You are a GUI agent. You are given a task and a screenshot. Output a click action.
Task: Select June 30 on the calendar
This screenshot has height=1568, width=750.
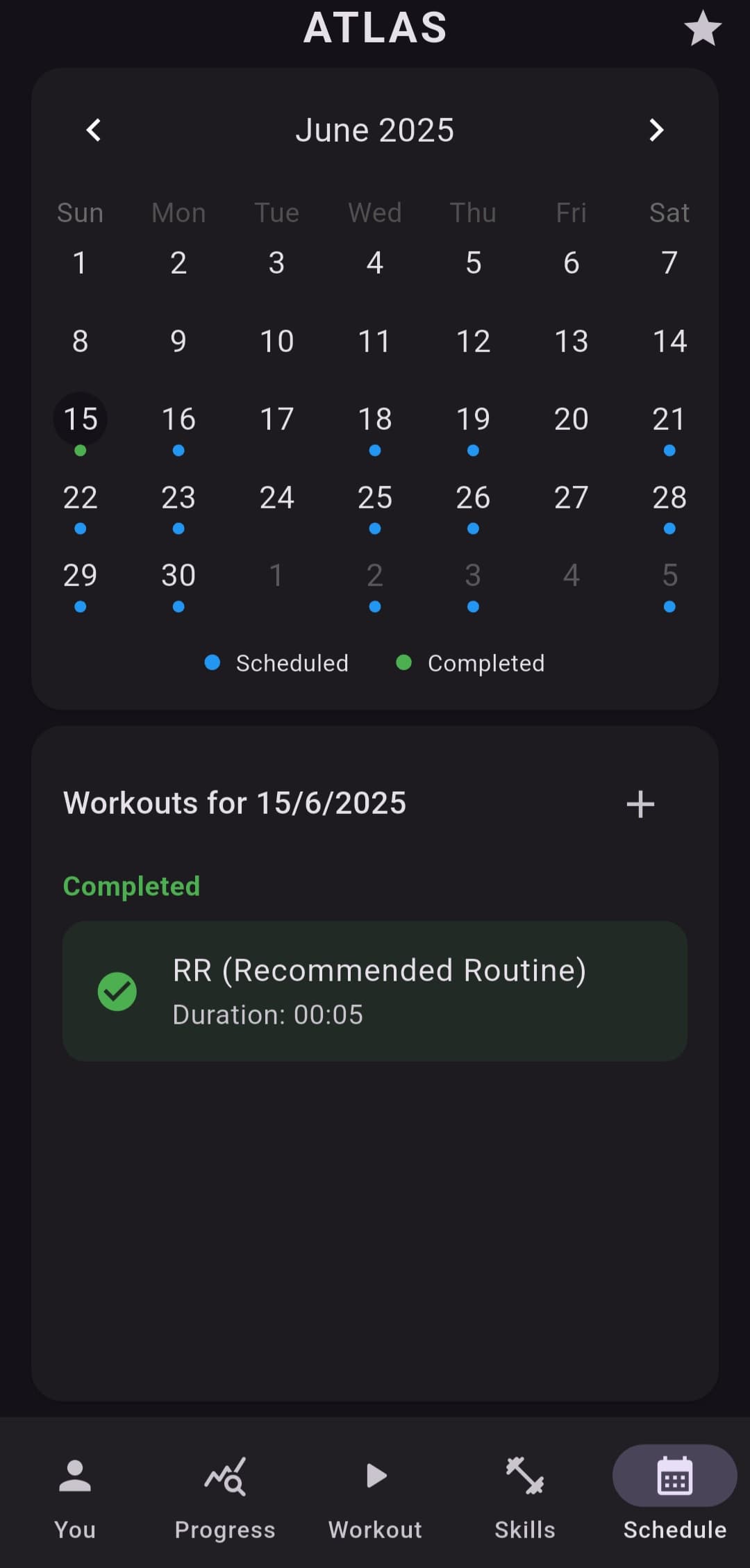coord(178,574)
